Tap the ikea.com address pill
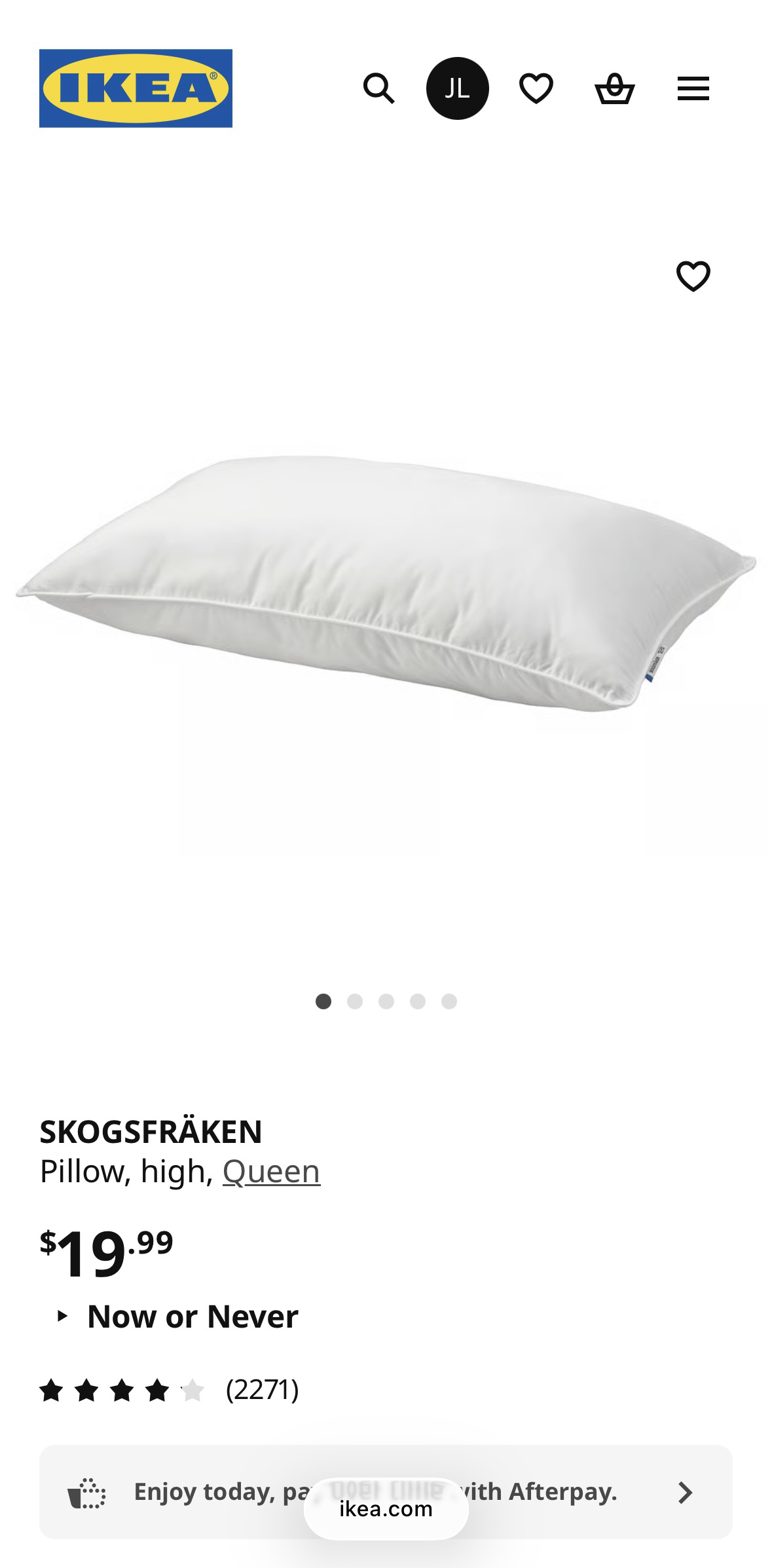 [386, 1509]
